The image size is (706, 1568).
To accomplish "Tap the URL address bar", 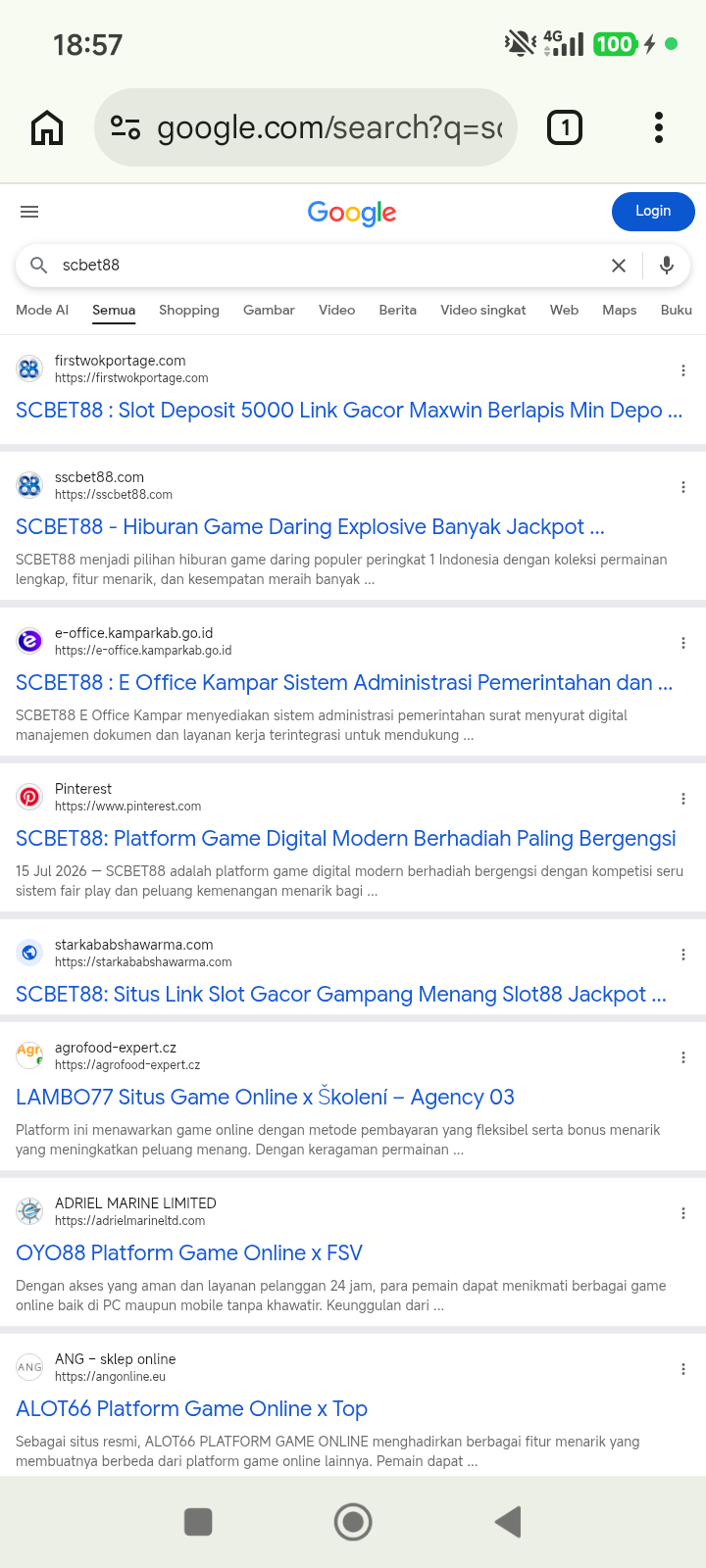I will coord(306,127).
